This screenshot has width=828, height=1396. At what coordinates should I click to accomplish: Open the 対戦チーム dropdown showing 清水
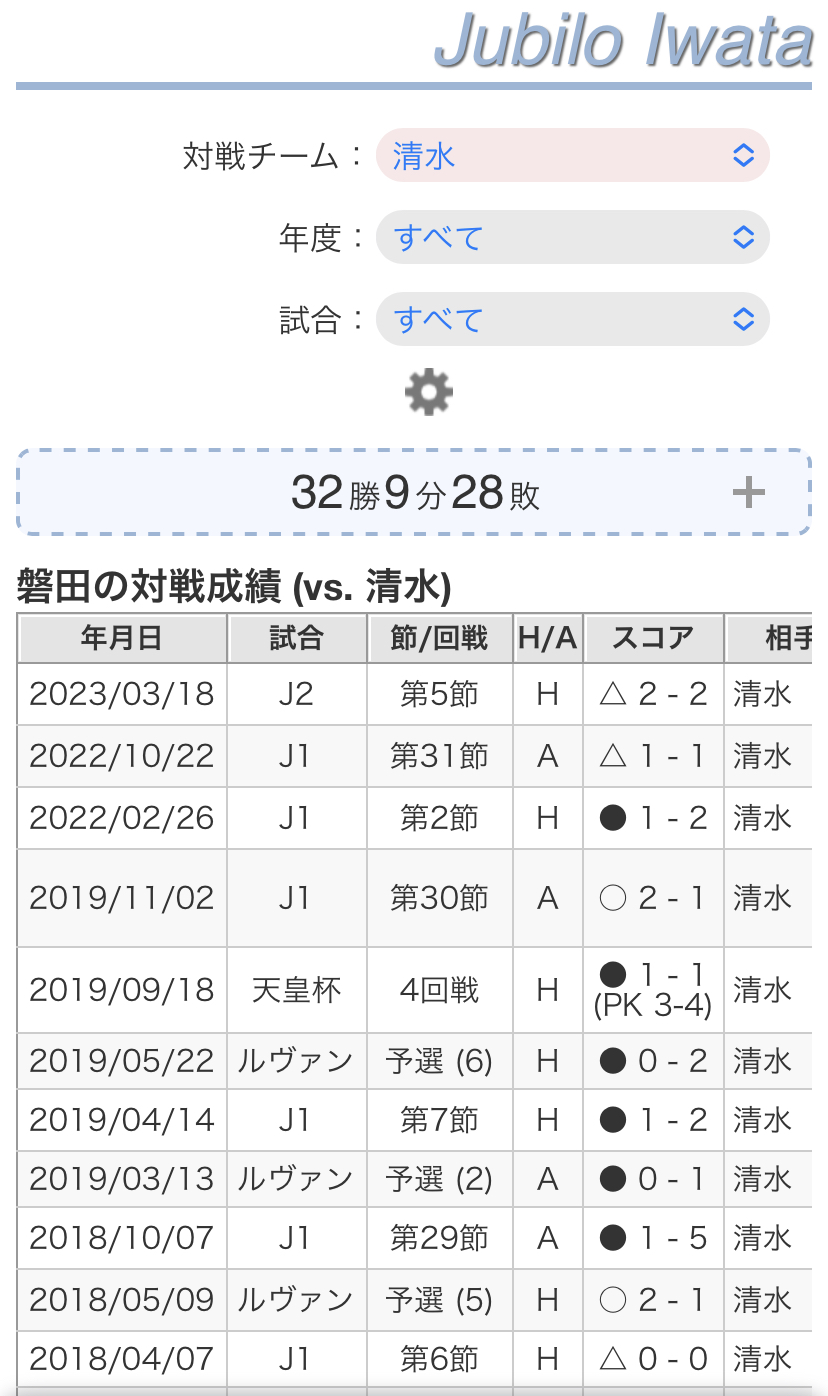[x=572, y=156]
